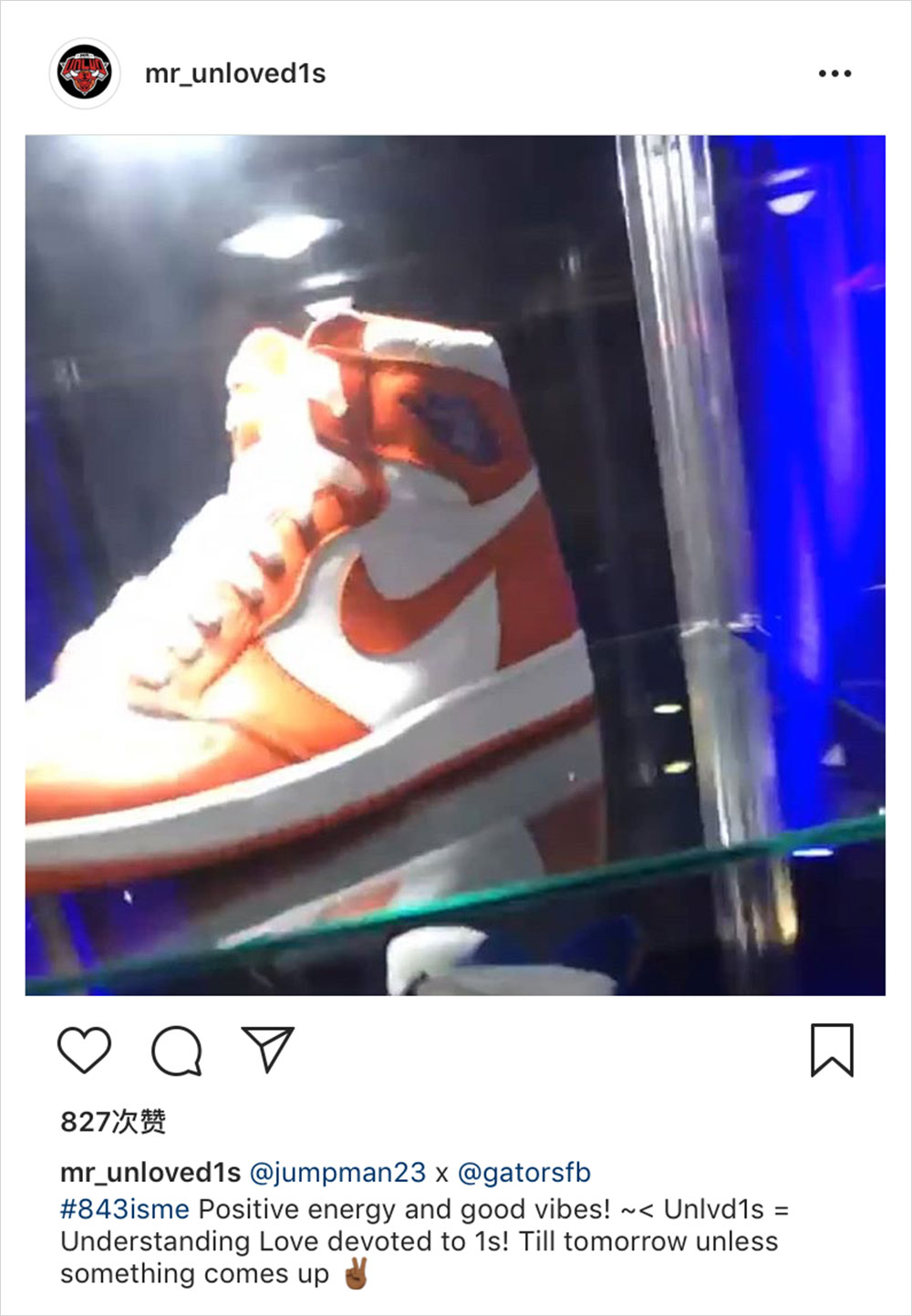Open mr_unloved1s profile avatar
The height and width of the screenshot is (1316, 912).
(x=84, y=73)
